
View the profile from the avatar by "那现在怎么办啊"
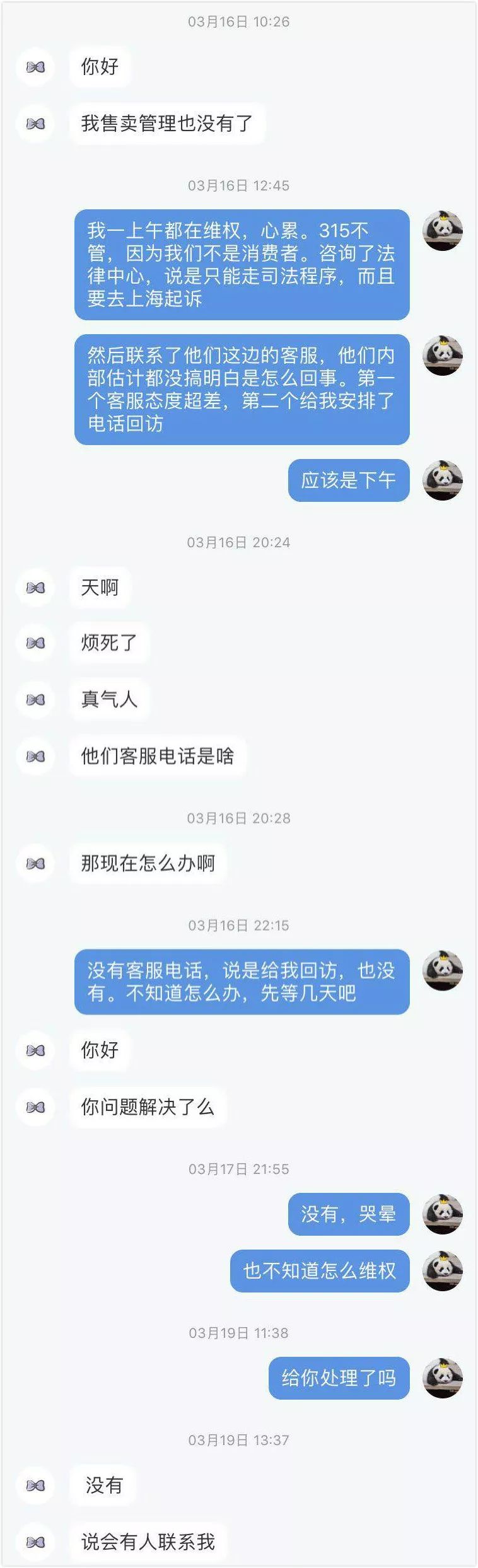[x=35, y=863]
